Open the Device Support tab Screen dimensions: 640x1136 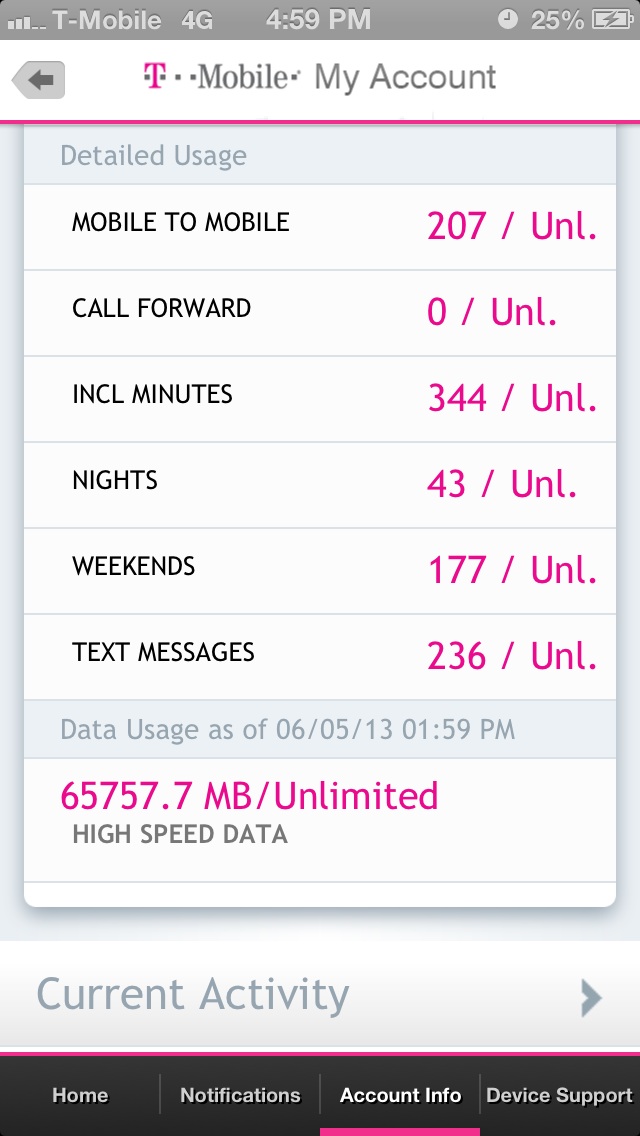click(560, 1095)
